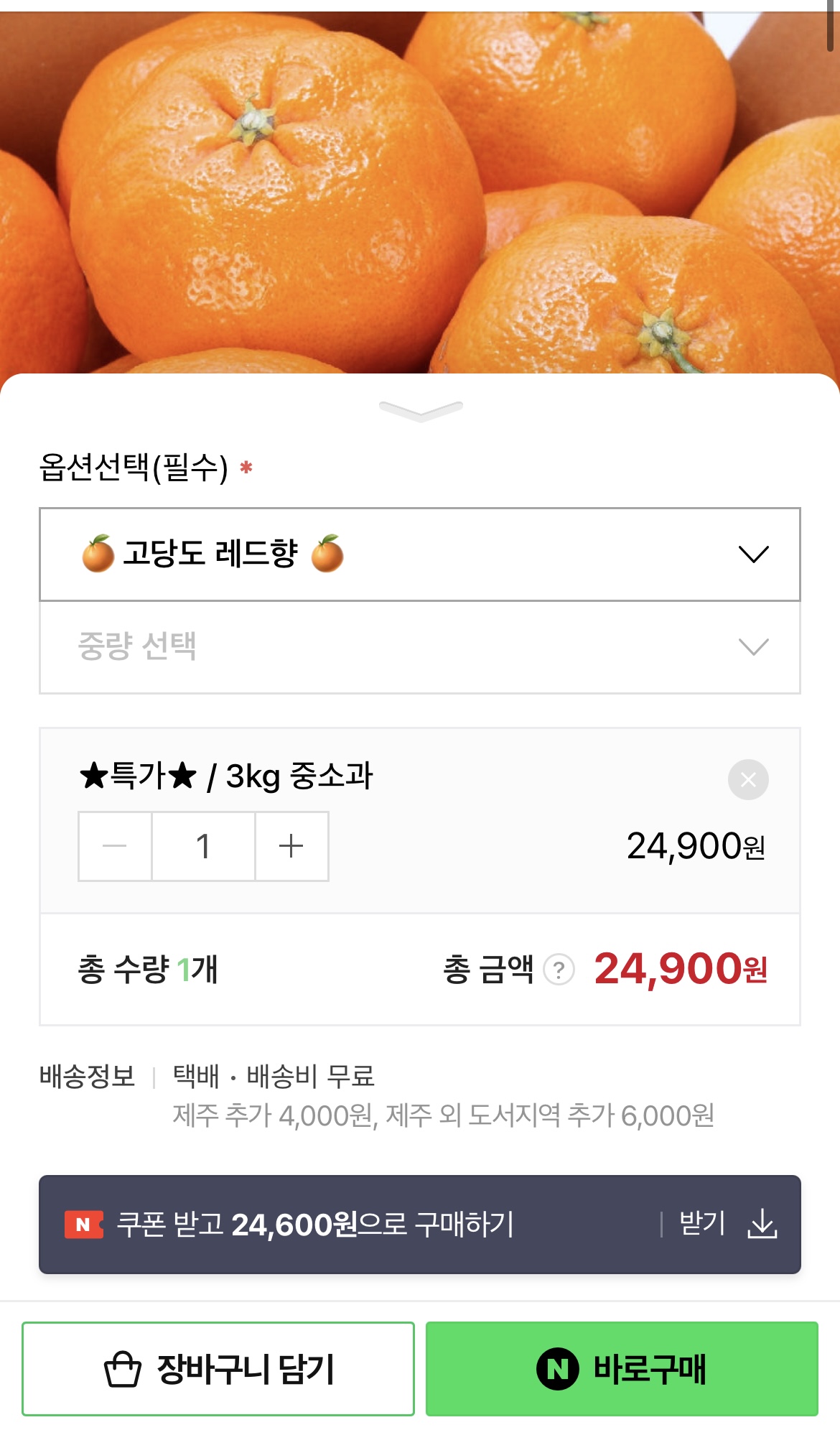Open the 고당도 레드향 option dropdown
840x1430 pixels.
420,553
